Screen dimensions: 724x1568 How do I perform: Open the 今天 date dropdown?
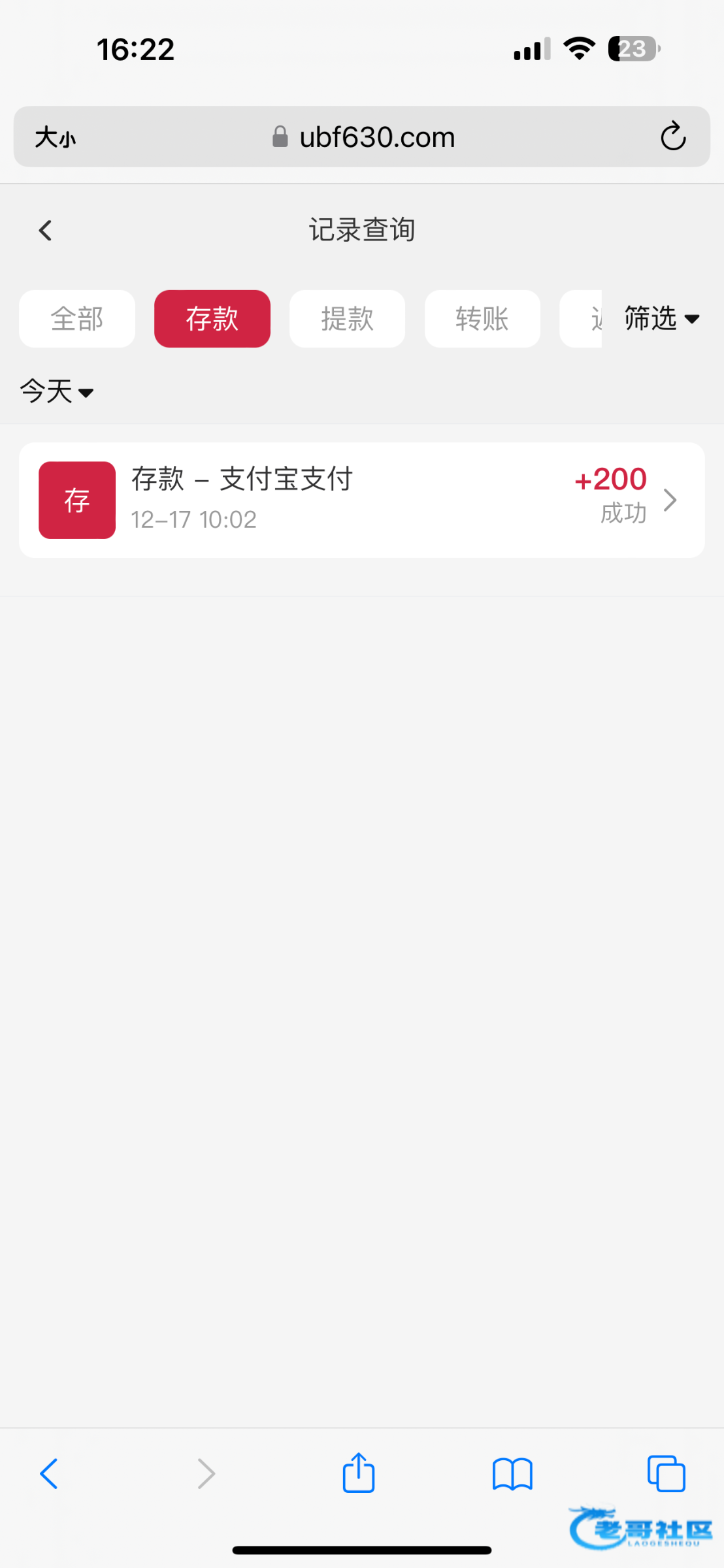click(x=56, y=391)
